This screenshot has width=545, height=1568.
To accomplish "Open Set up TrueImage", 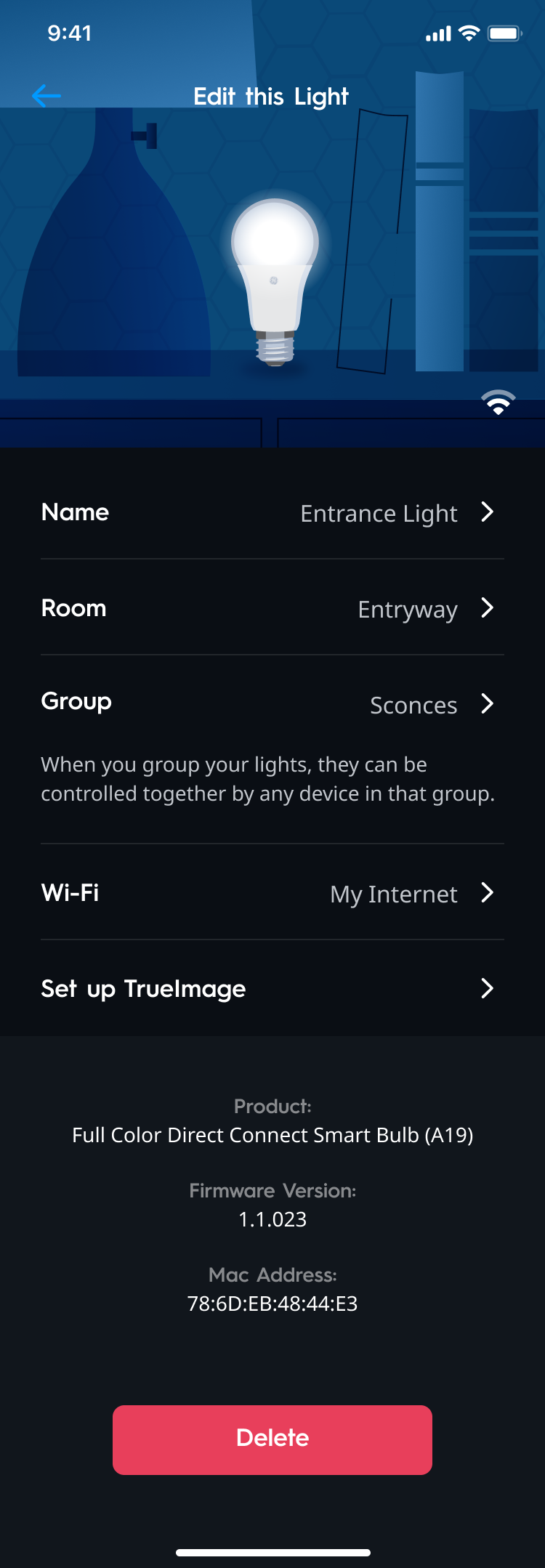I will click(272, 989).
